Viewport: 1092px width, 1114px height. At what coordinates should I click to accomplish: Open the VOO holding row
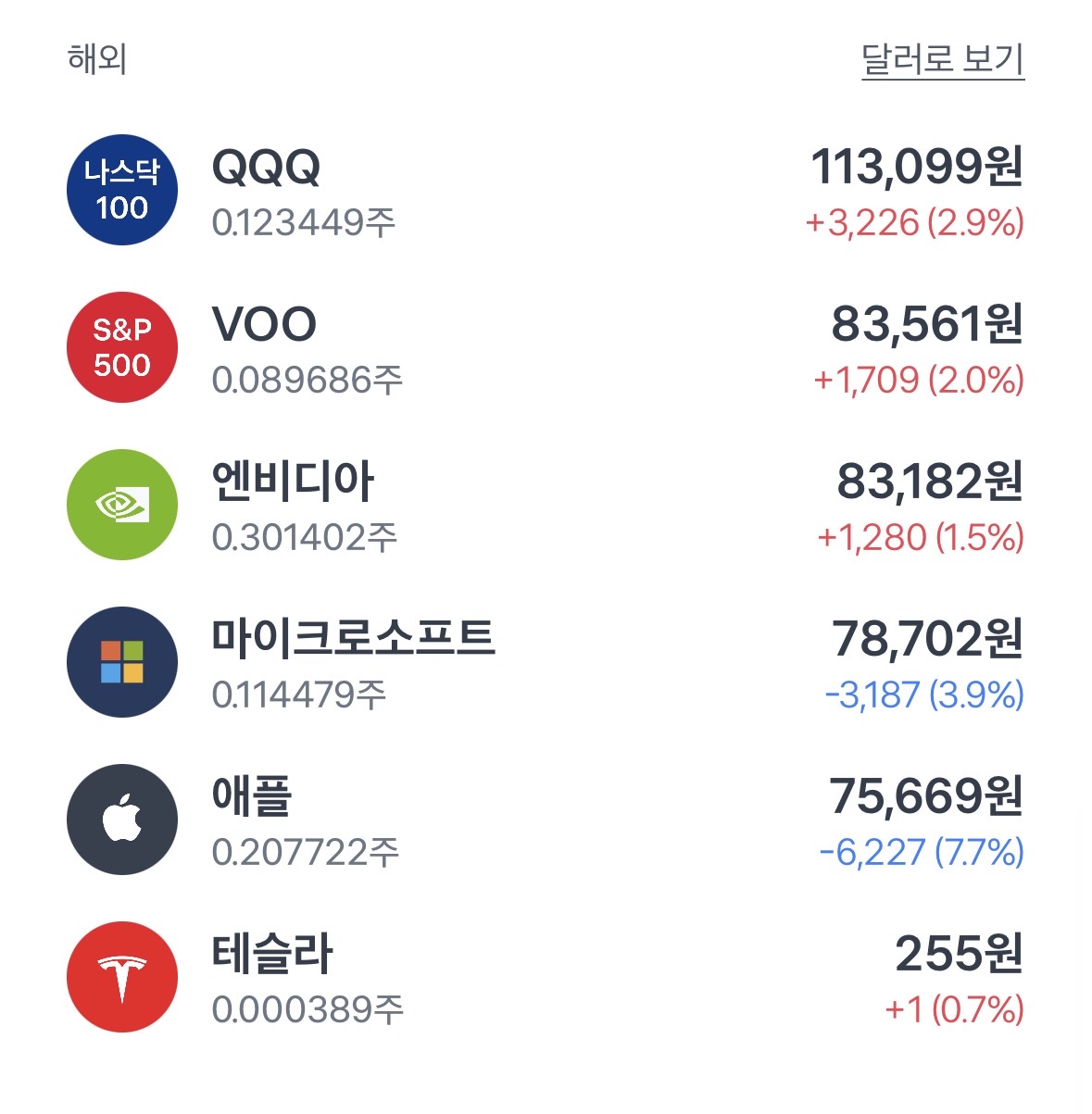point(545,349)
